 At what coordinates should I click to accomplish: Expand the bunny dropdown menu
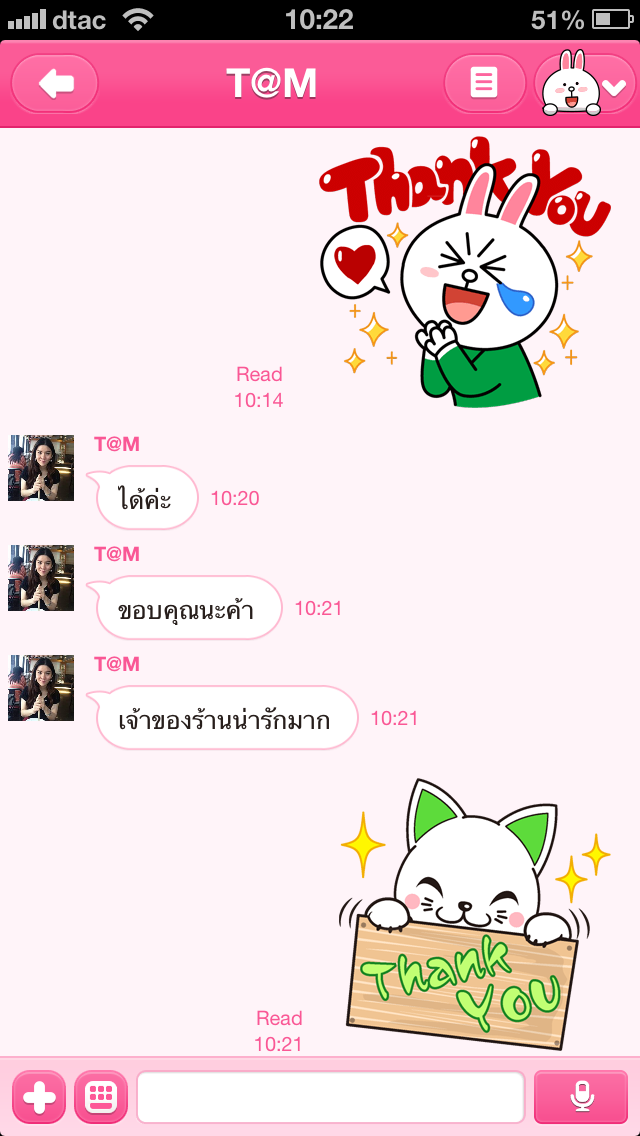pyautogui.click(x=587, y=84)
